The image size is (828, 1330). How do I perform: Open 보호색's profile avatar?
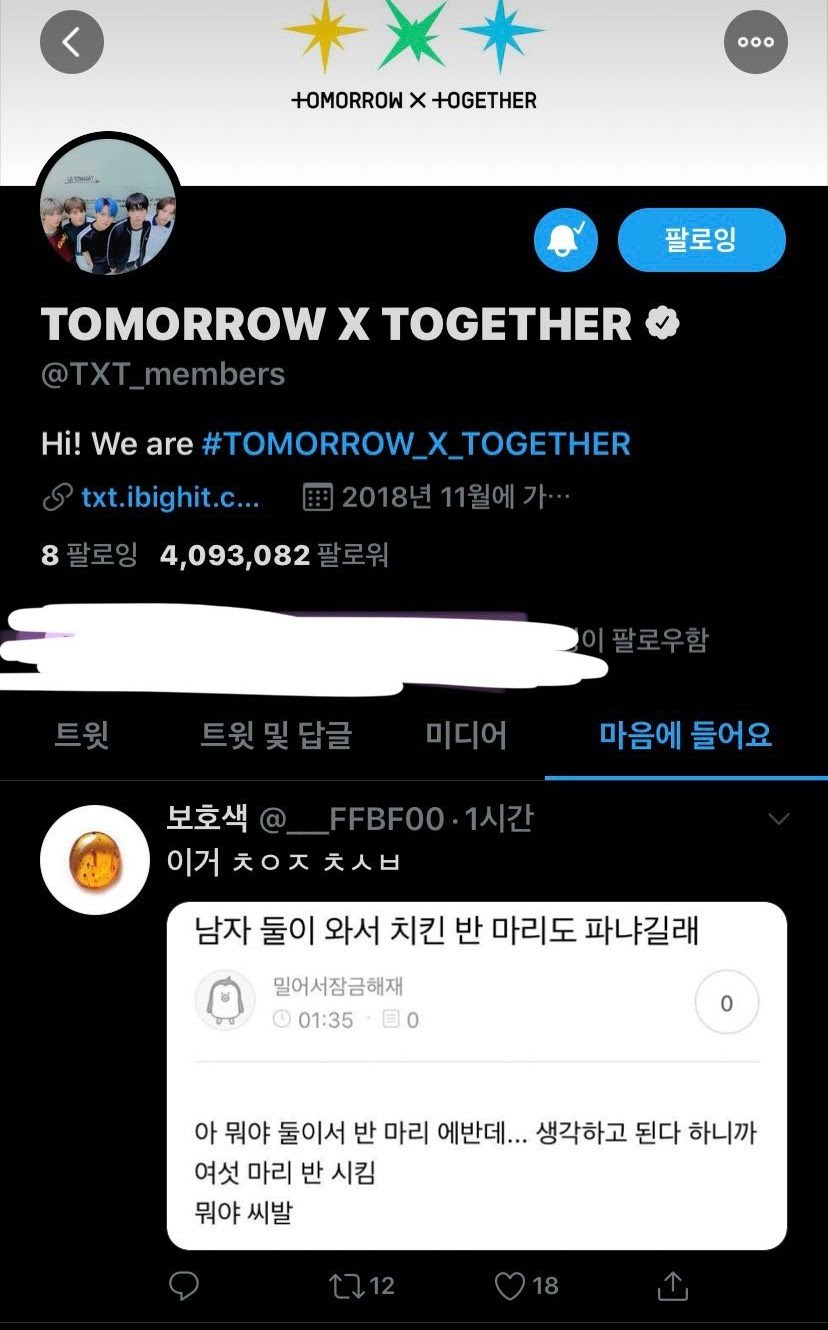point(96,860)
